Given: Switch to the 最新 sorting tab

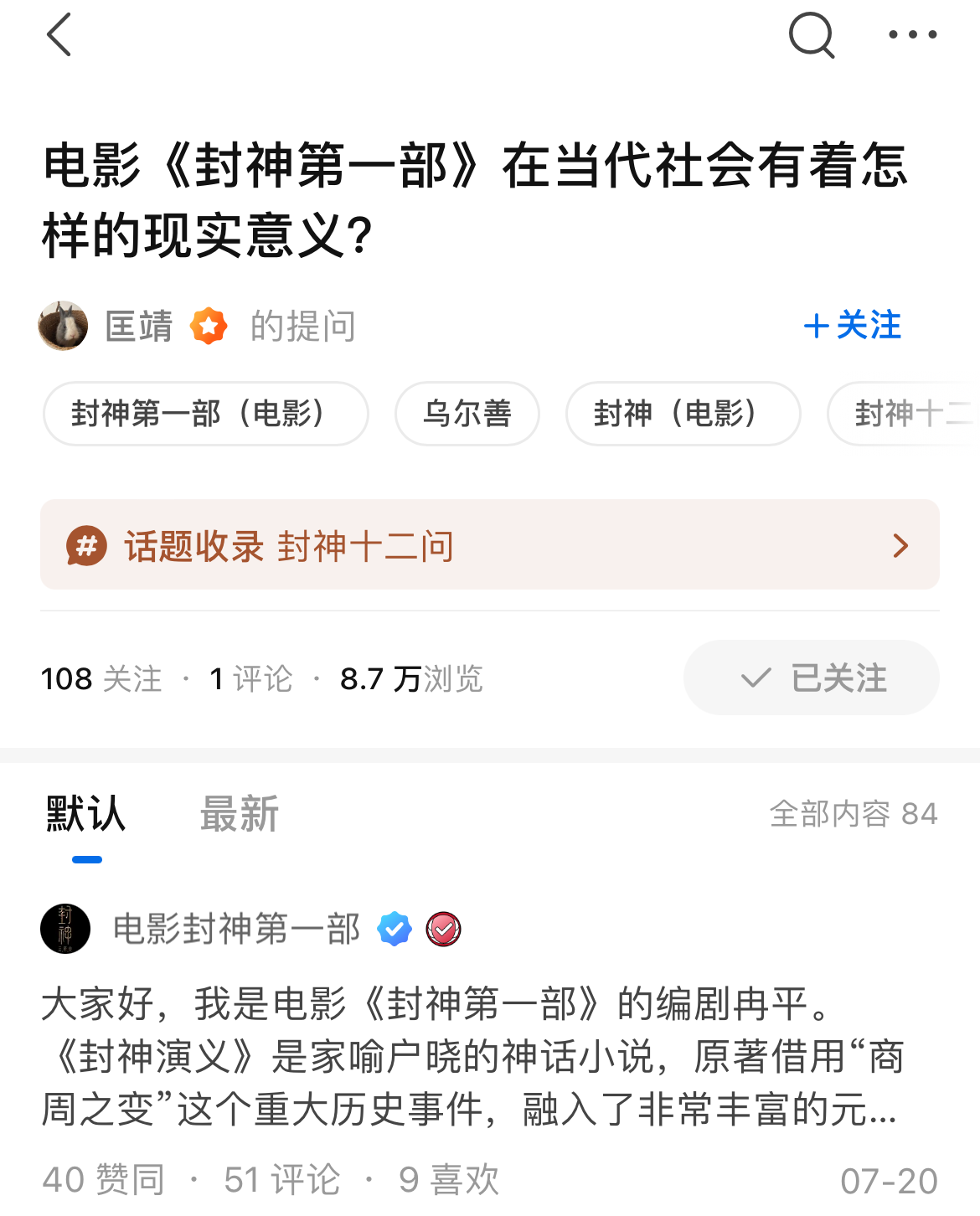Looking at the screenshot, I should [239, 815].
